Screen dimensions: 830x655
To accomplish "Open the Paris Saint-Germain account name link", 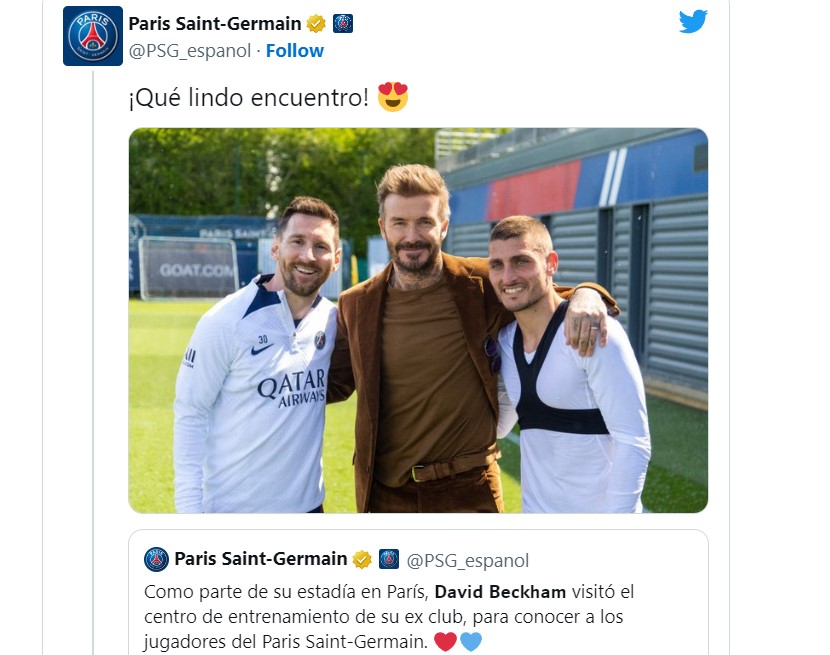I will (x=215, y=23).
